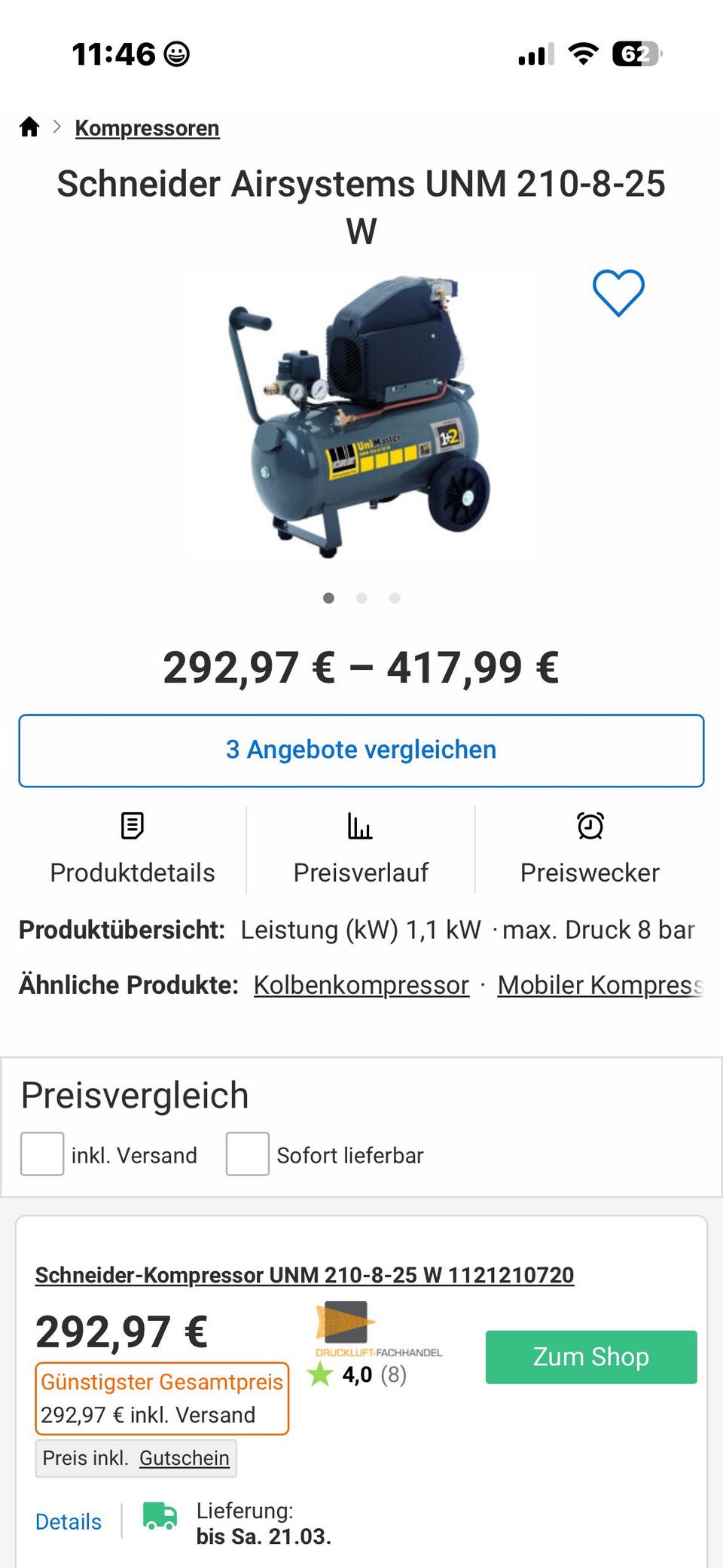723x1568 pixels.
Task: Open the Preiswecker alarm clock icon
Action: pyautogui.click(x=590, y=826)
